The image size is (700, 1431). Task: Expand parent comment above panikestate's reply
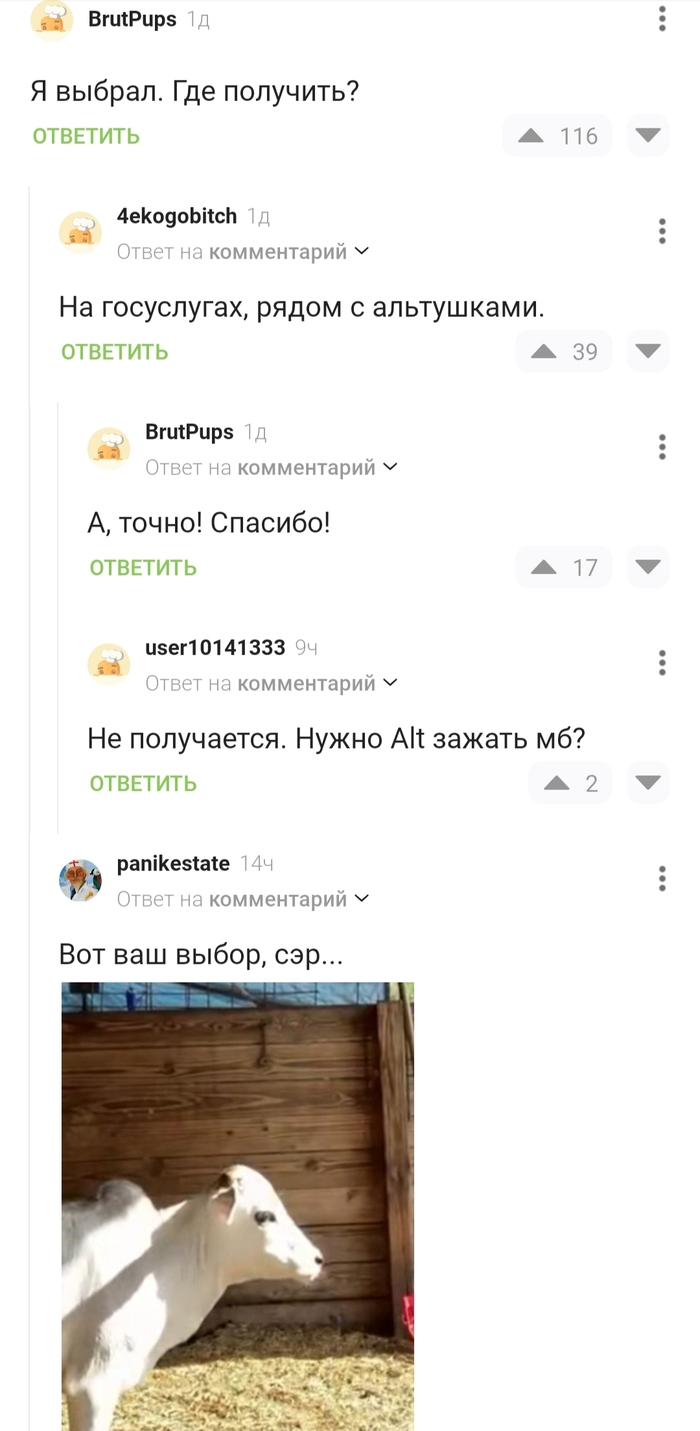(361, 899)
